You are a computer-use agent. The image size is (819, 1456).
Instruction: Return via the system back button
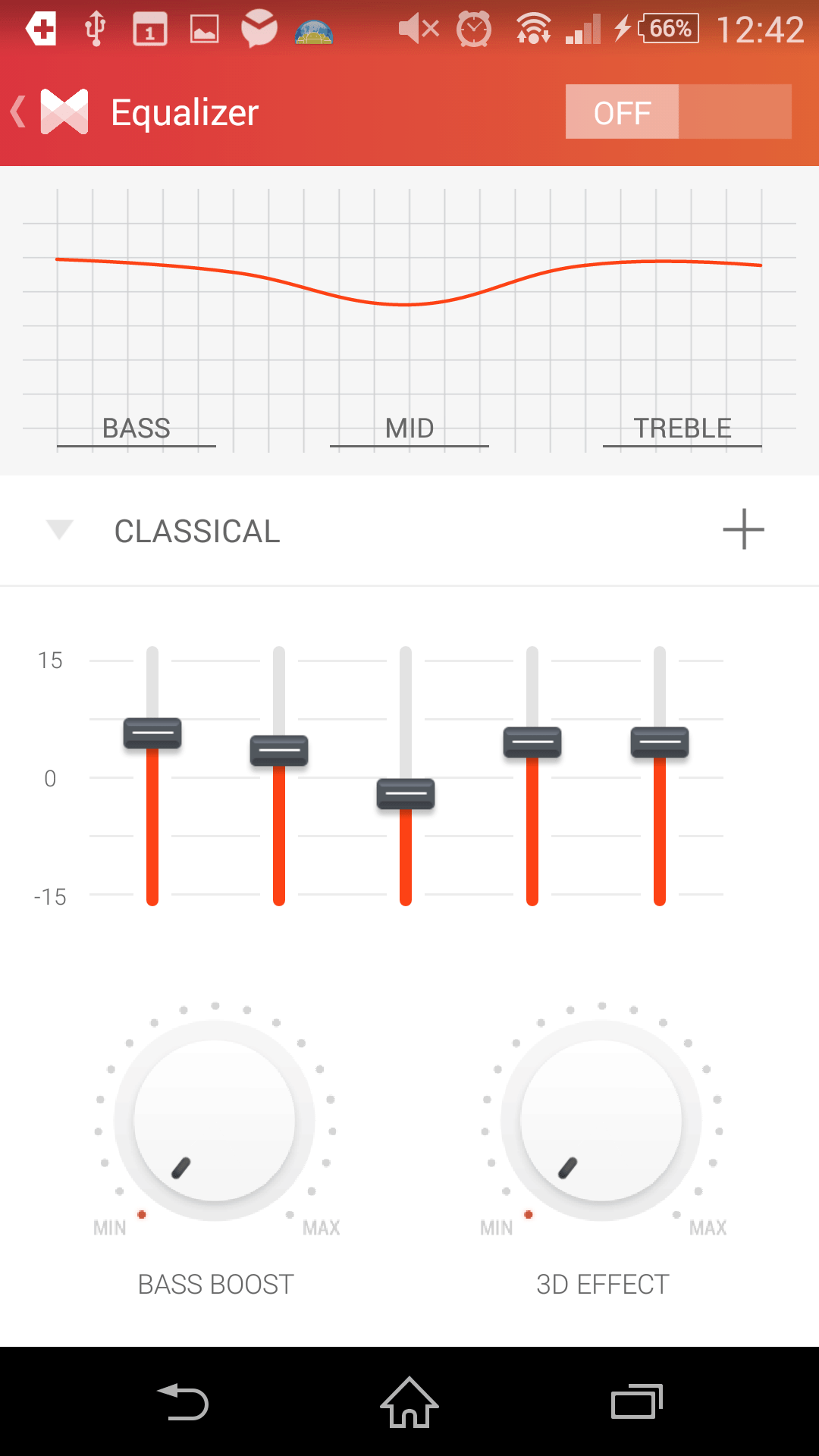coord(183,1402)
